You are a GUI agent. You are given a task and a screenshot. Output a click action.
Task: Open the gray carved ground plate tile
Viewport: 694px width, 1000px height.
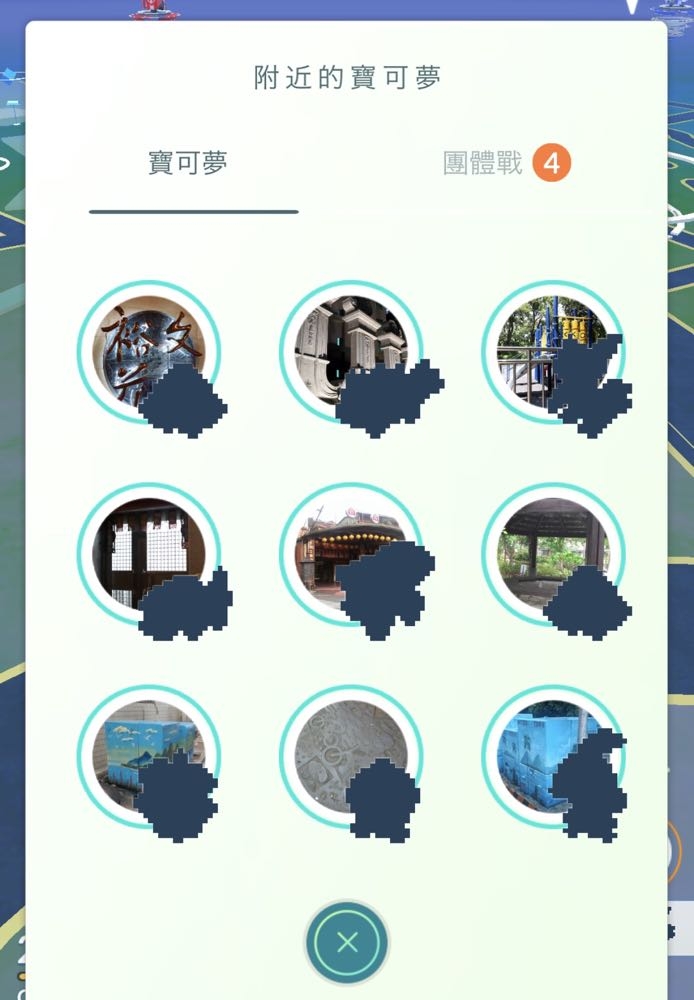[351, 757]
